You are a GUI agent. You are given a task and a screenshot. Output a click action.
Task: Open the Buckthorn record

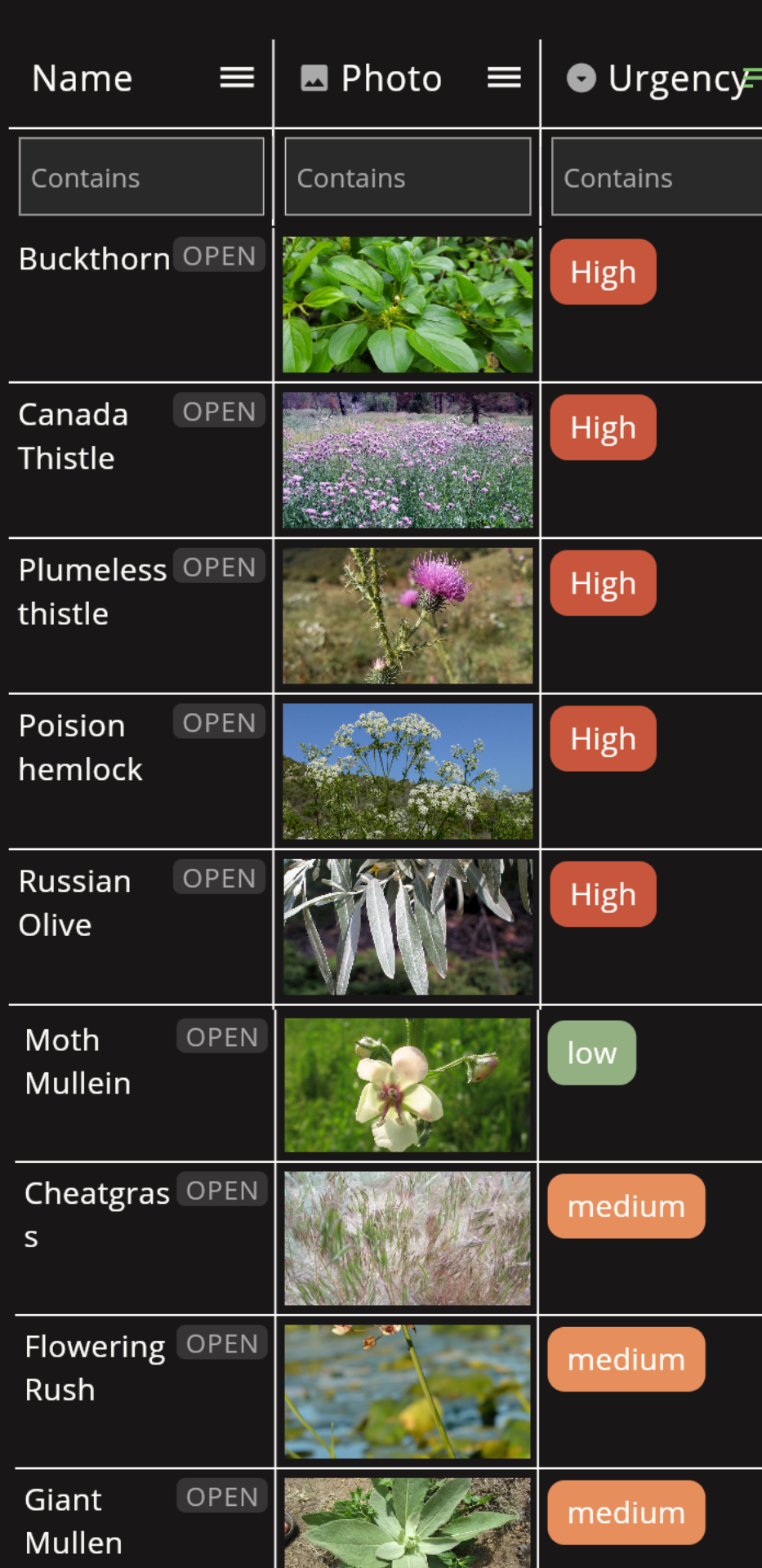(x=219, y=256)
